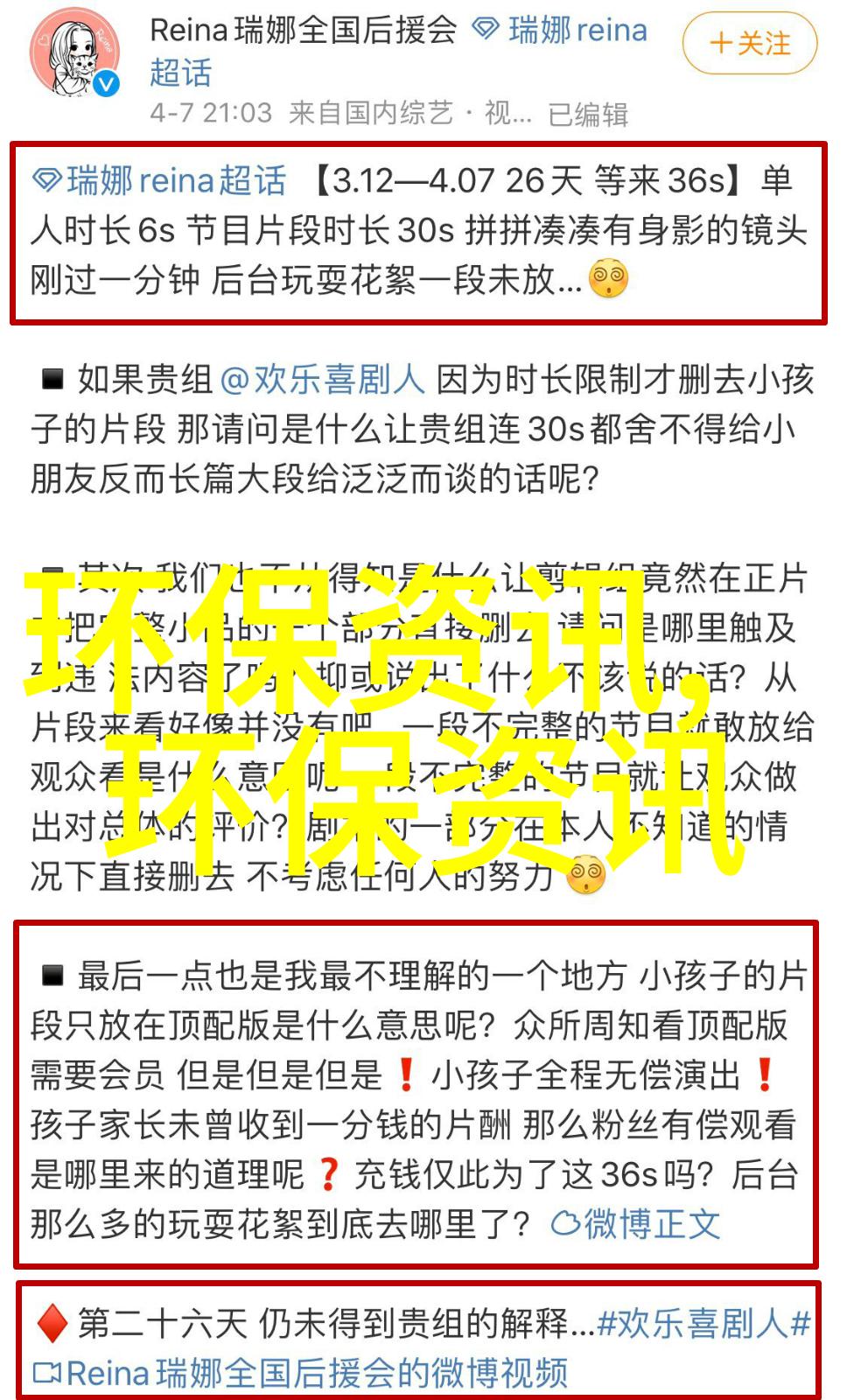
Task: Open the 瑞娜reina超话 tag in the post
Action: [x=160, y=181]
